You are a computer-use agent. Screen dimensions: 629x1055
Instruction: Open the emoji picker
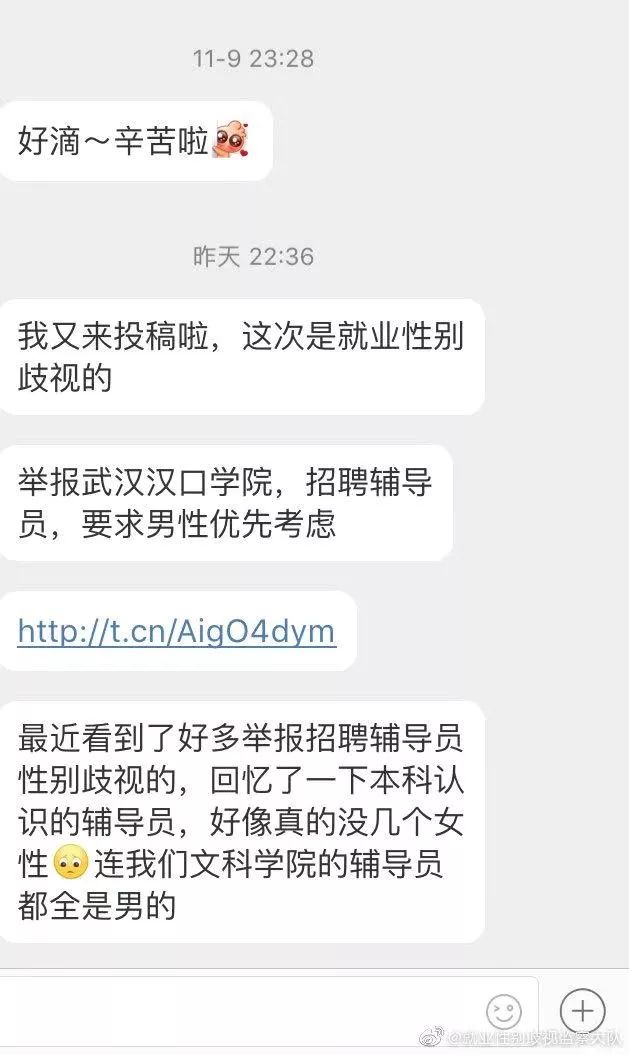click(504, 1010)
